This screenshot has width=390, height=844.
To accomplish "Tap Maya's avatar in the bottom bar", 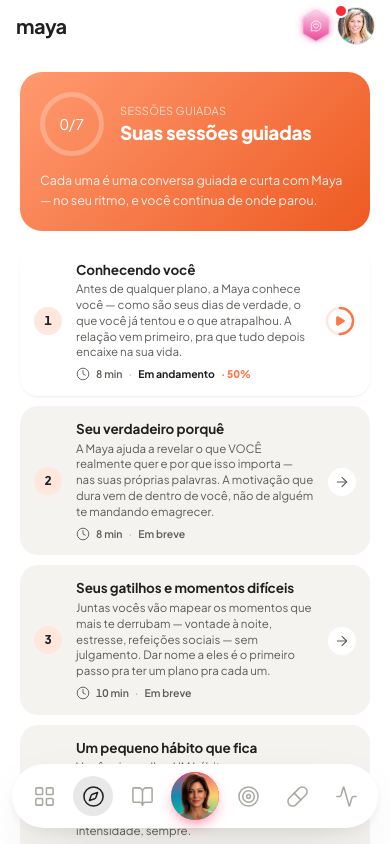I will point(195,796).
